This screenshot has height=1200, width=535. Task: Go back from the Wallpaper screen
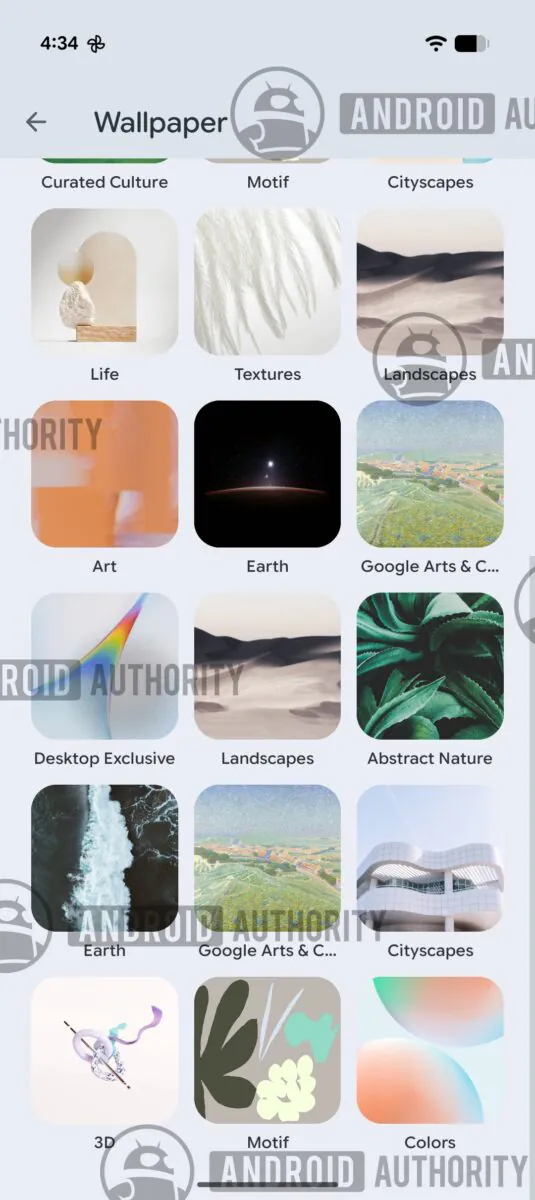[36, 122]
